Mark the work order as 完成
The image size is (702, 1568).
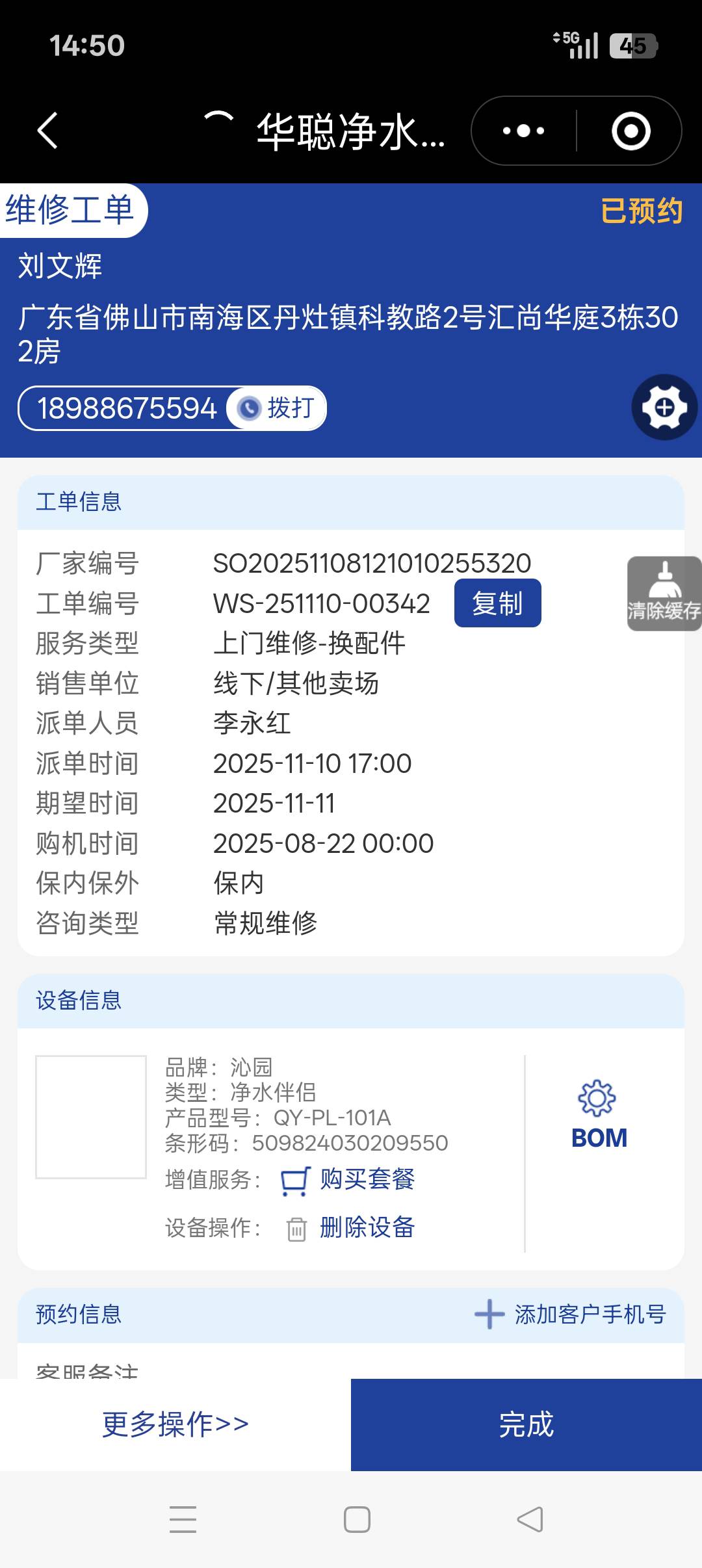tap(526, 1424)
